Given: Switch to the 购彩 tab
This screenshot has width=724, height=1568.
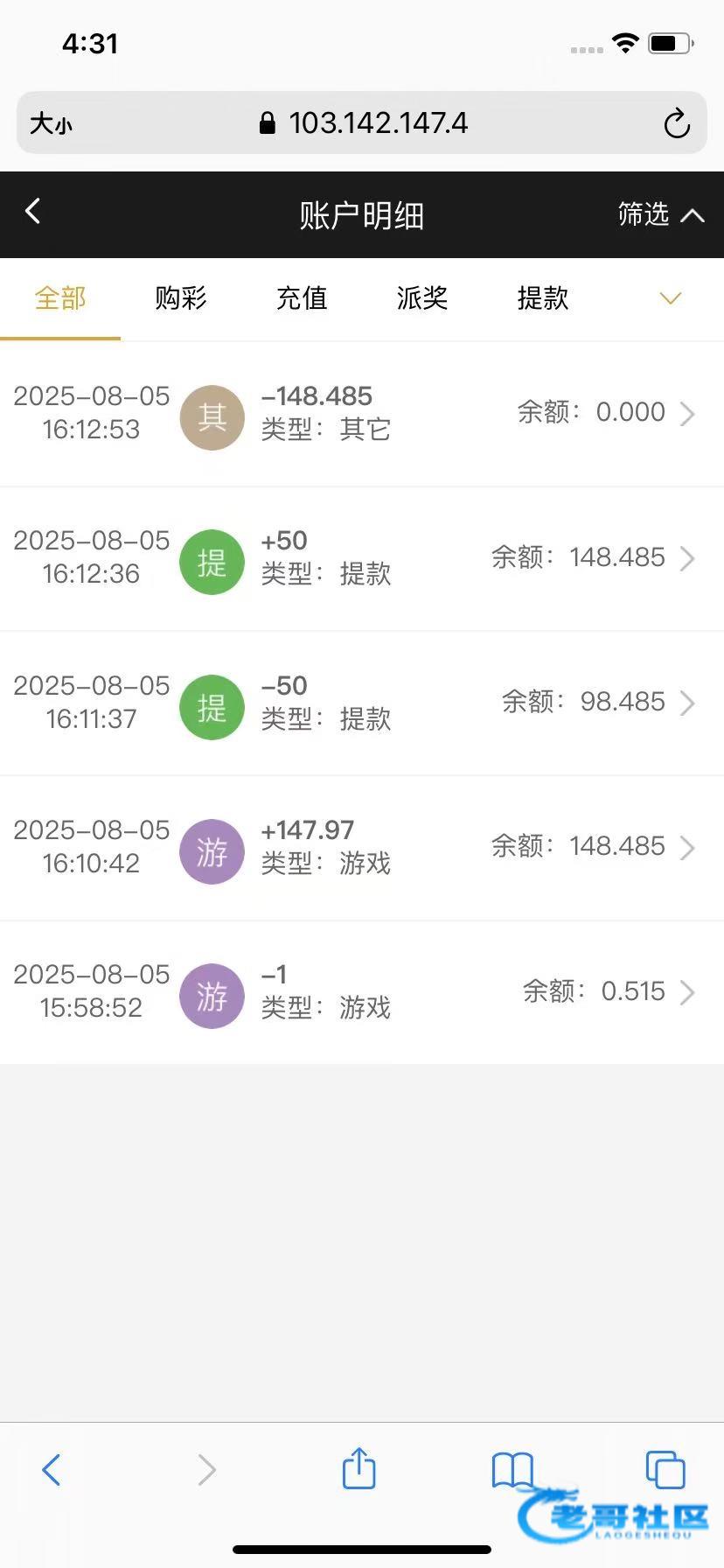Looking at the screenshot, I should click(181, 298).
